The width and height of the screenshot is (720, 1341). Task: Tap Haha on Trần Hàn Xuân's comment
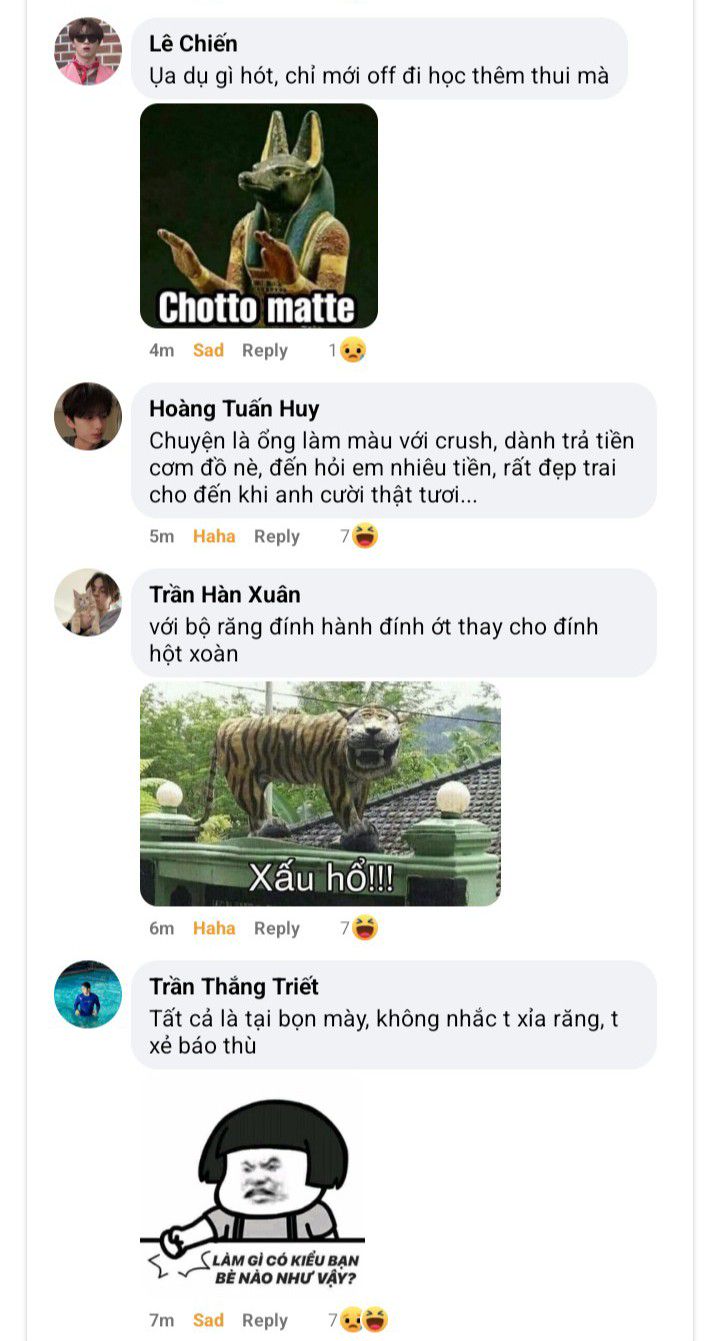(x=214, y=928)
